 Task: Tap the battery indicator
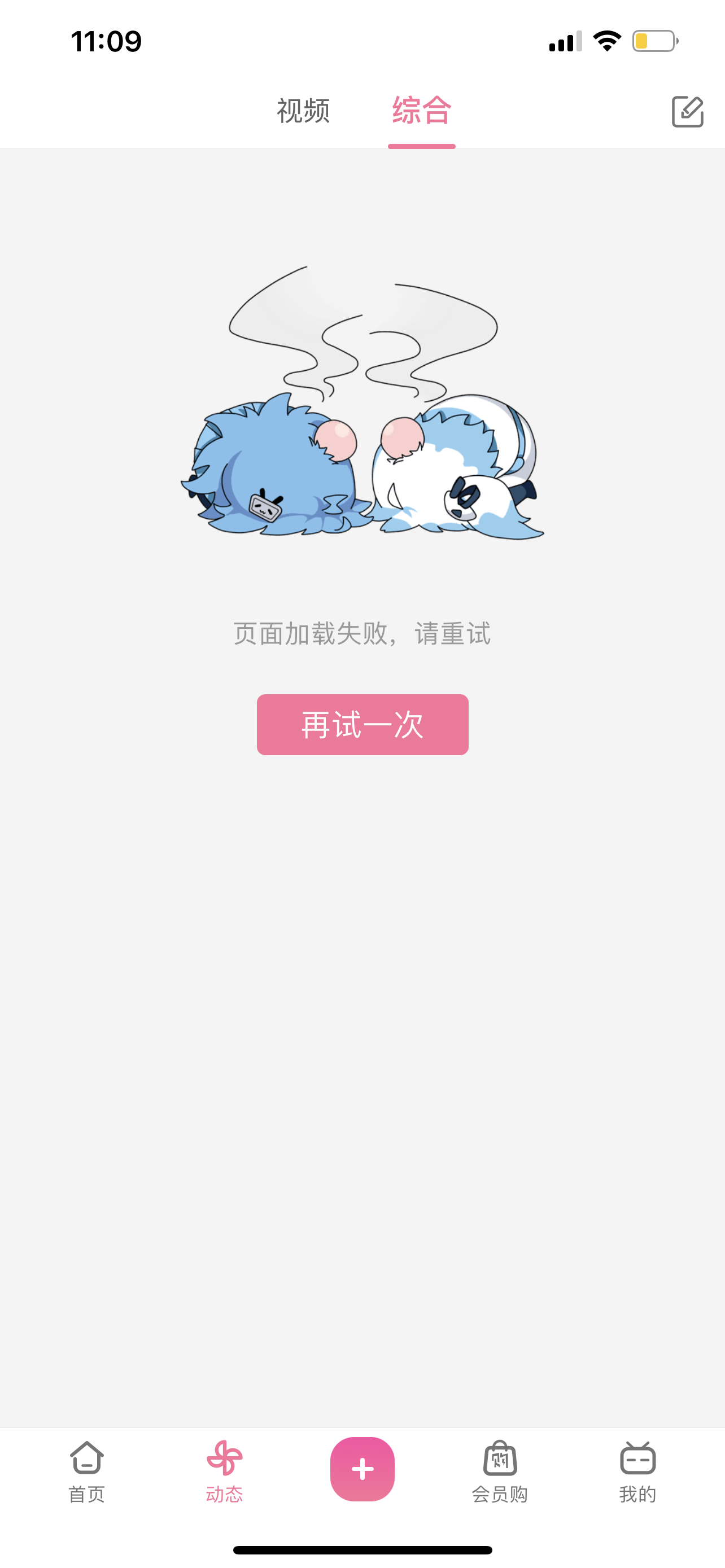pyautogui.click(x=654, y=40)
